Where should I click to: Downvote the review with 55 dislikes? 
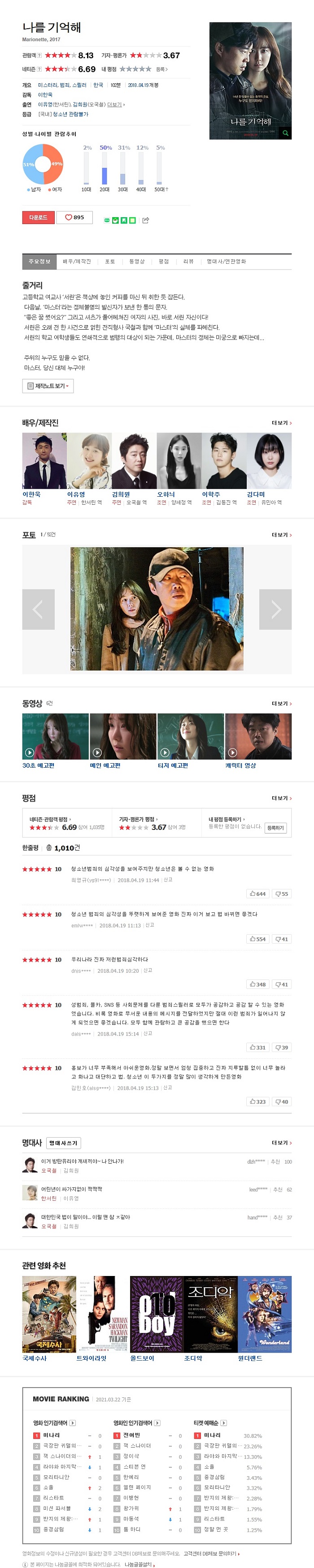[x=282, y=894]
